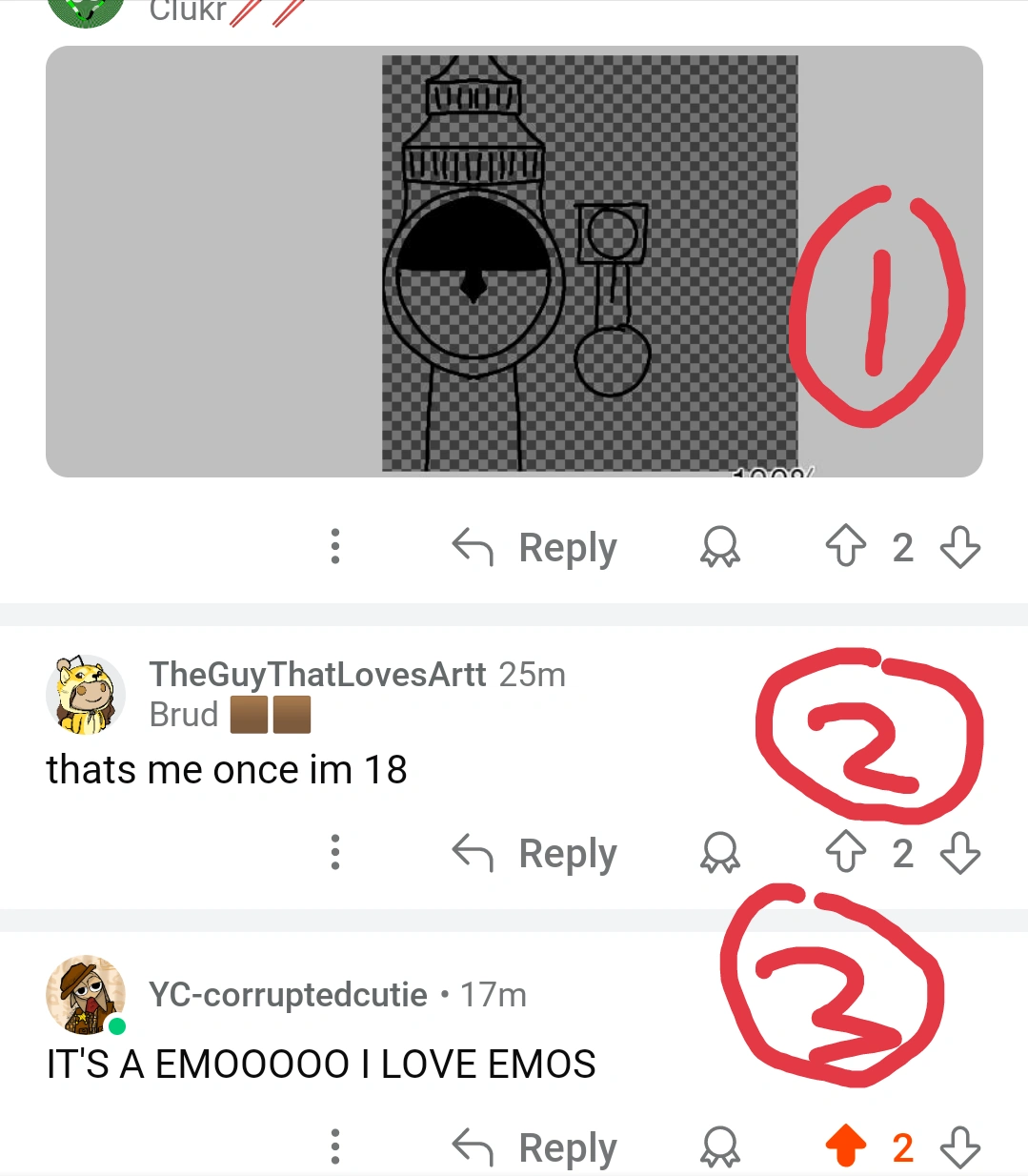The height and width of the screenshot is (1176, 1028).
Task: Tap TheGuyThatLovesArtt's avatar picture
Action: tap(86, 695)
